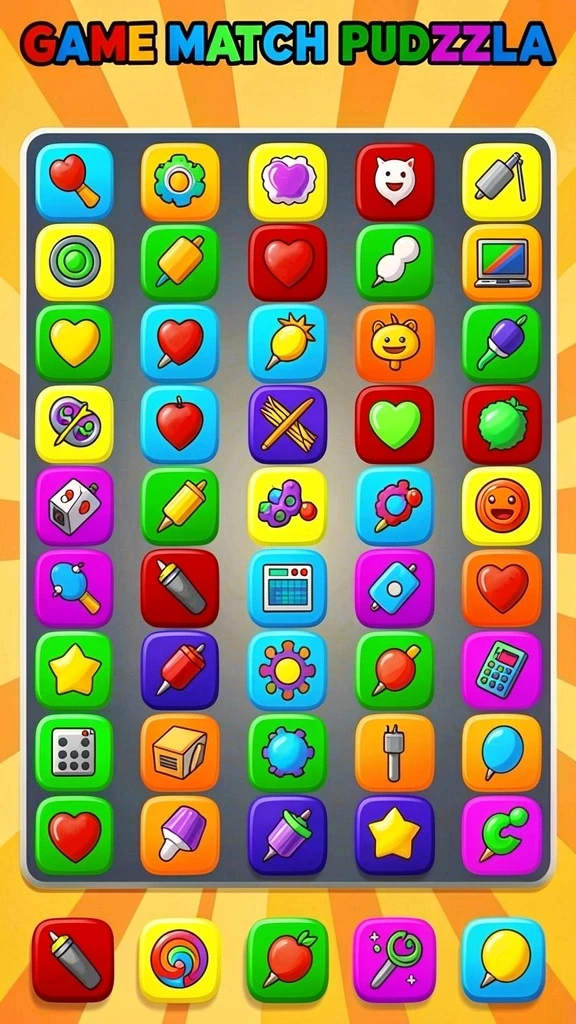Viewport: 576px width, 1024px height.
Task: Tap the yellow star on purple tile
Action: (x=394, y=835)
